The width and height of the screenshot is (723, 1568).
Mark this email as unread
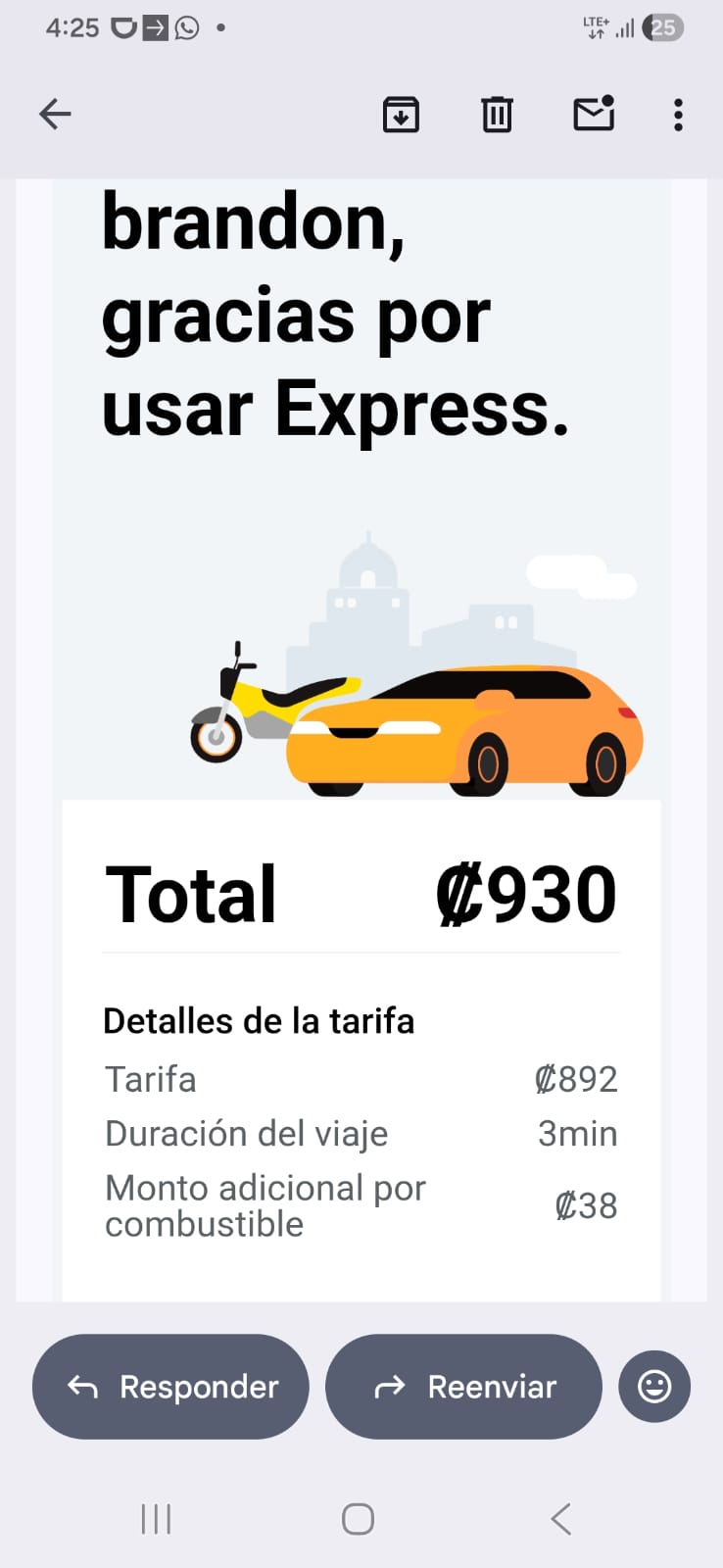[x=594, y=115]
